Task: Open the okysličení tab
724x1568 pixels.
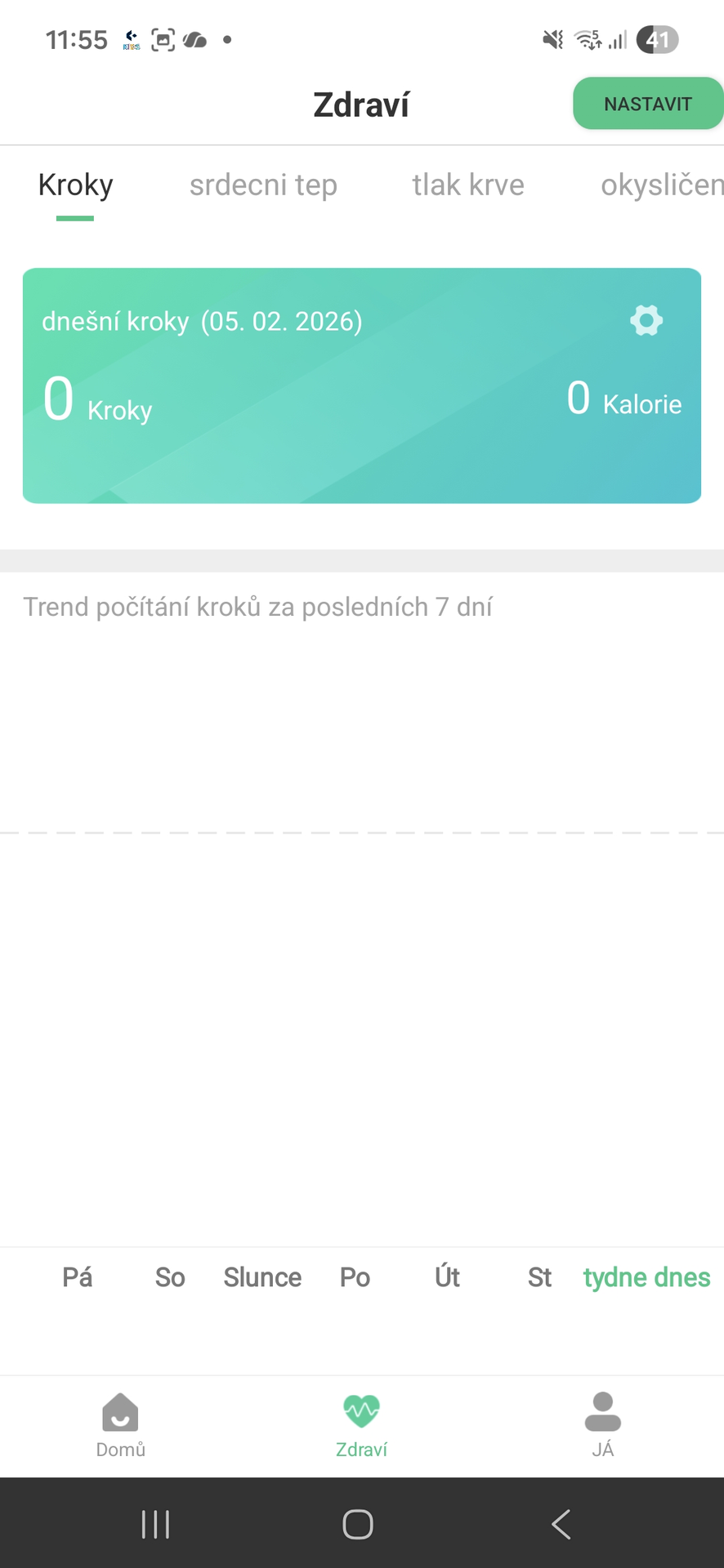Action: [x=660, y=185]
